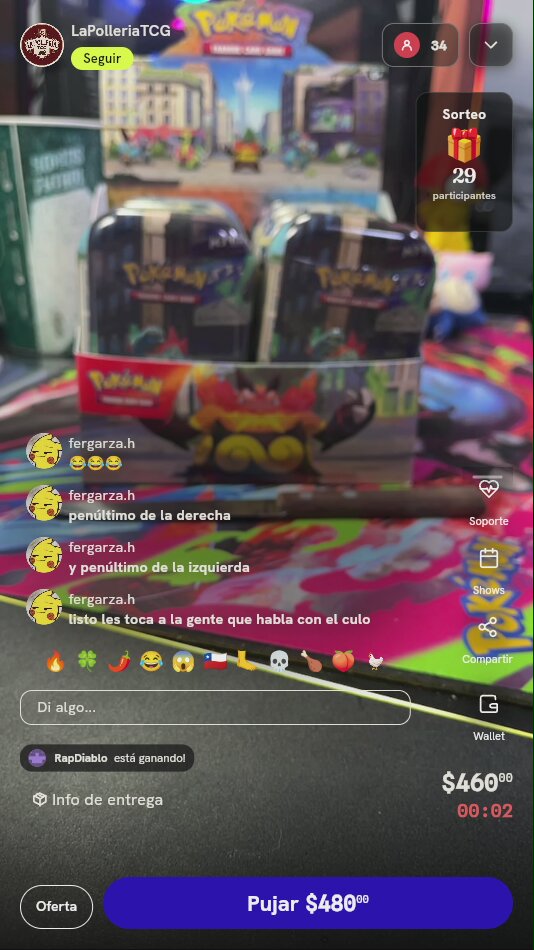Send the fire emoji reaction
Image resolution: width=534 pixels, height=950 pixels.
(x=55, y=661)
